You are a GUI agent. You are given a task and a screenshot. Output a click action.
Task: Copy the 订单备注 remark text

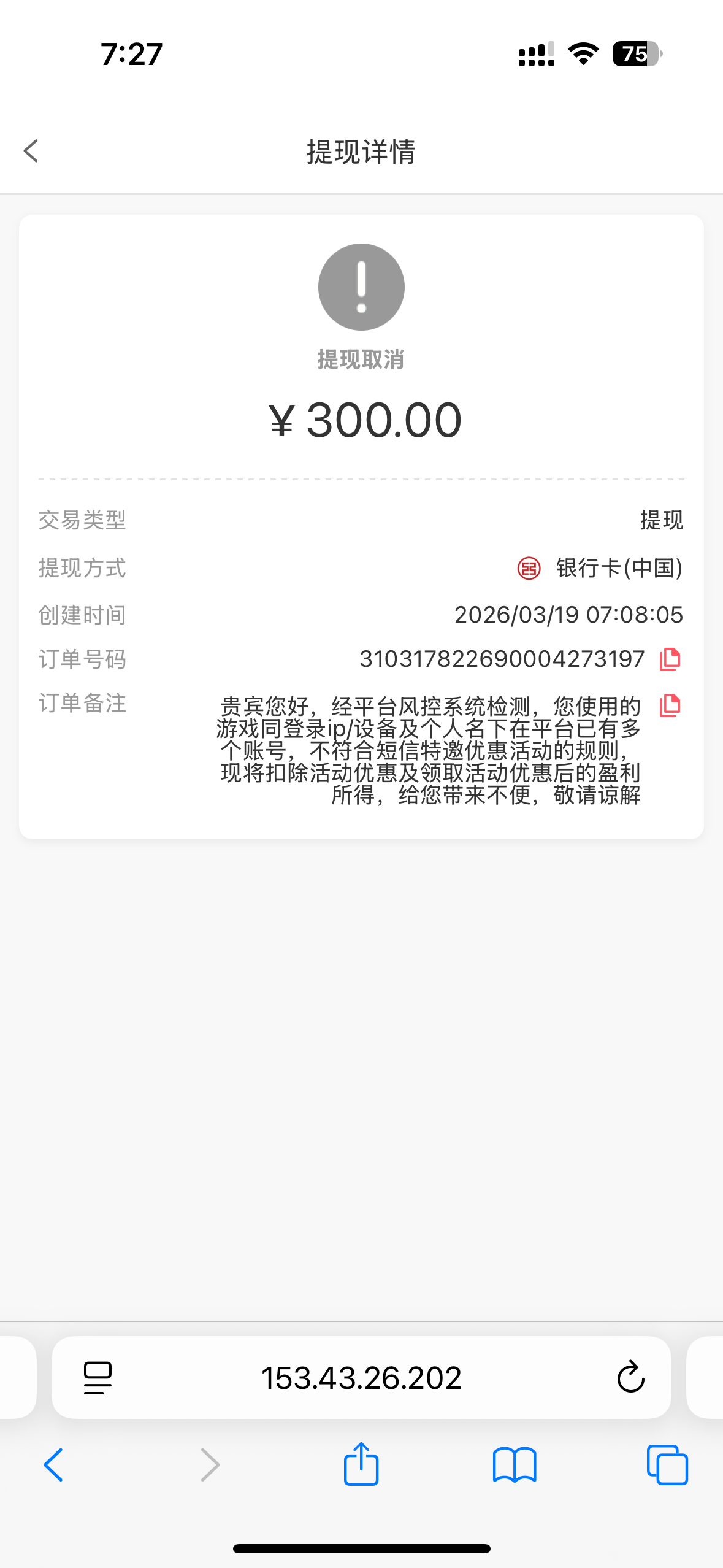(x=670, y=705)
